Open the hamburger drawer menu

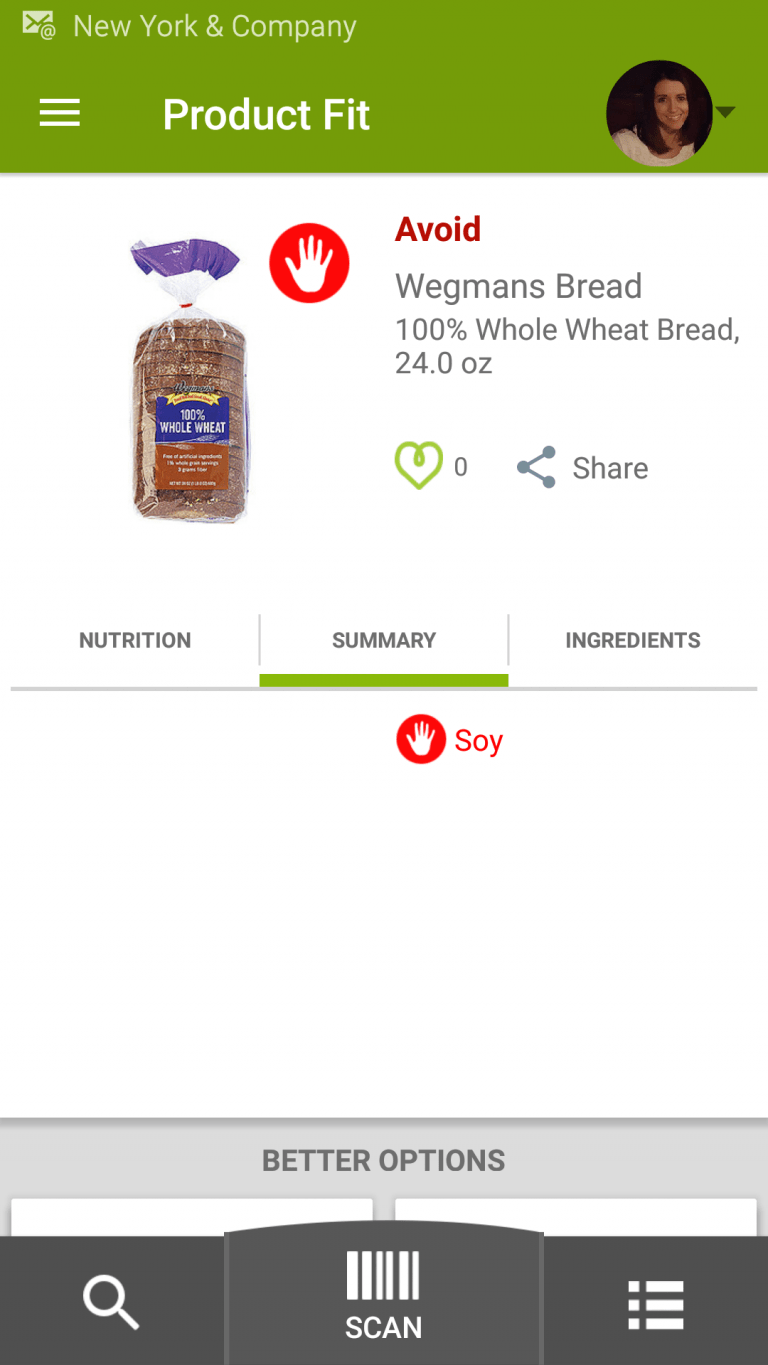click(59, 114)
